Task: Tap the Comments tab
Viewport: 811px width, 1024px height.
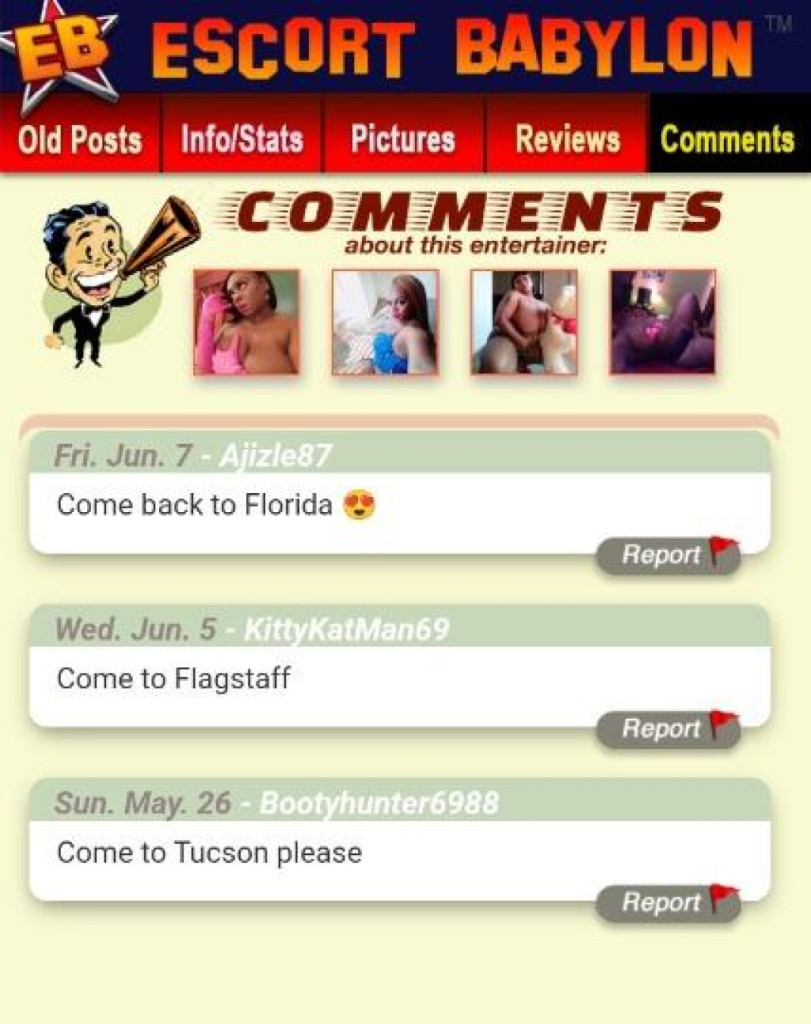Action: (x=728, y=138)
